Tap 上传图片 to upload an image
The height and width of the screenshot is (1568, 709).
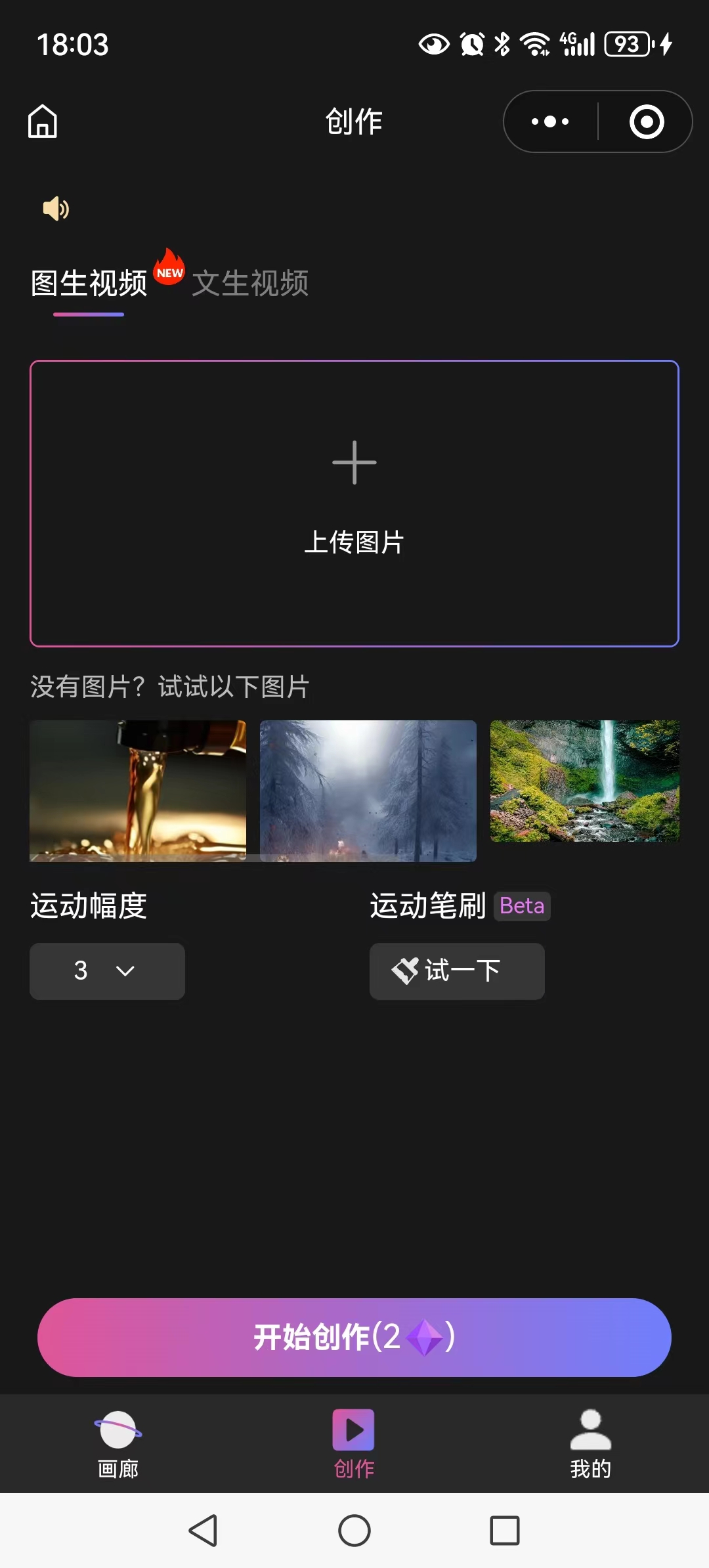(x=354, y=503)
